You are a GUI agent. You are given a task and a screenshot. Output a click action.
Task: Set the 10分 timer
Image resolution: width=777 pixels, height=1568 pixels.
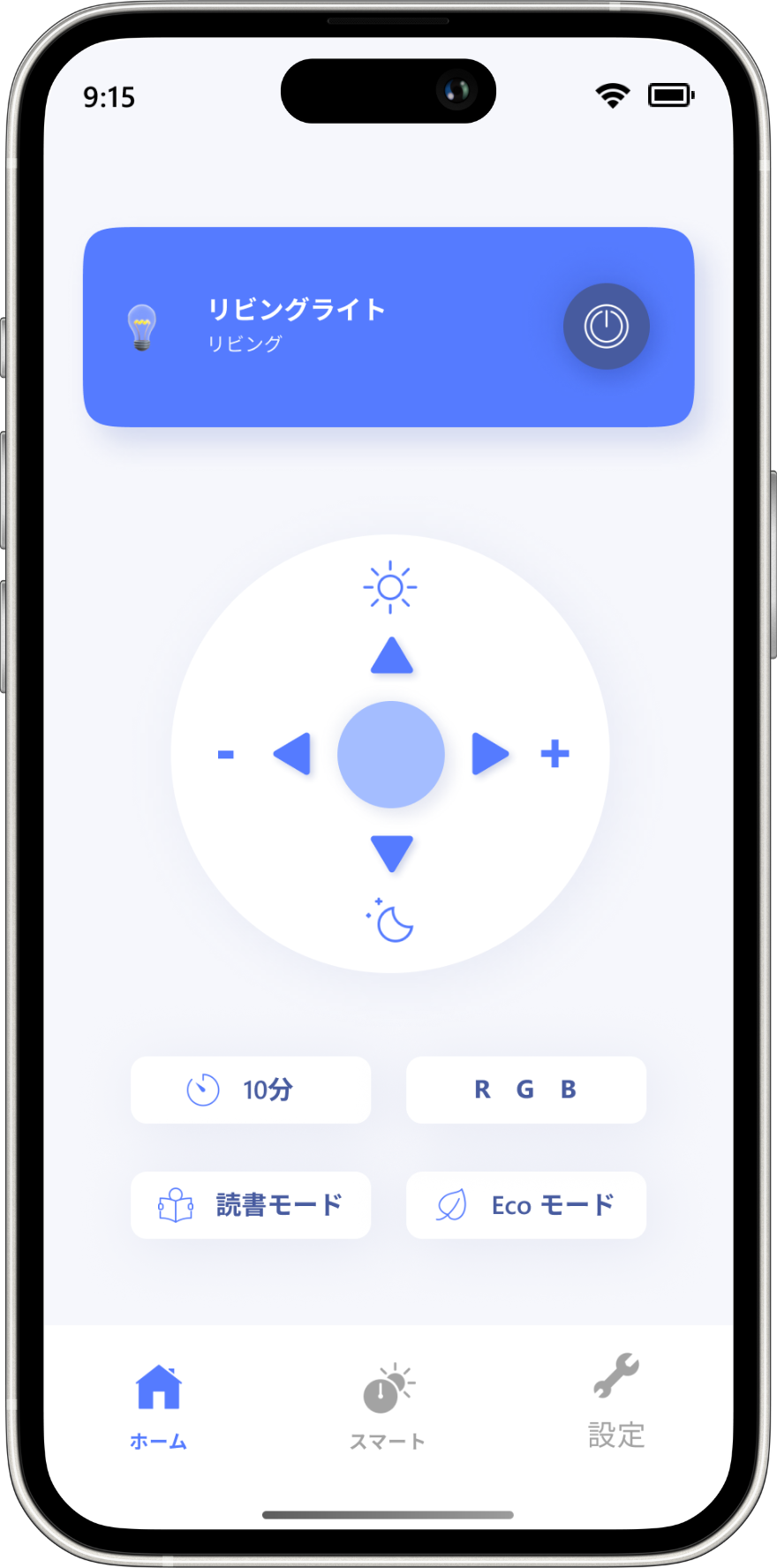(251, 1090)
